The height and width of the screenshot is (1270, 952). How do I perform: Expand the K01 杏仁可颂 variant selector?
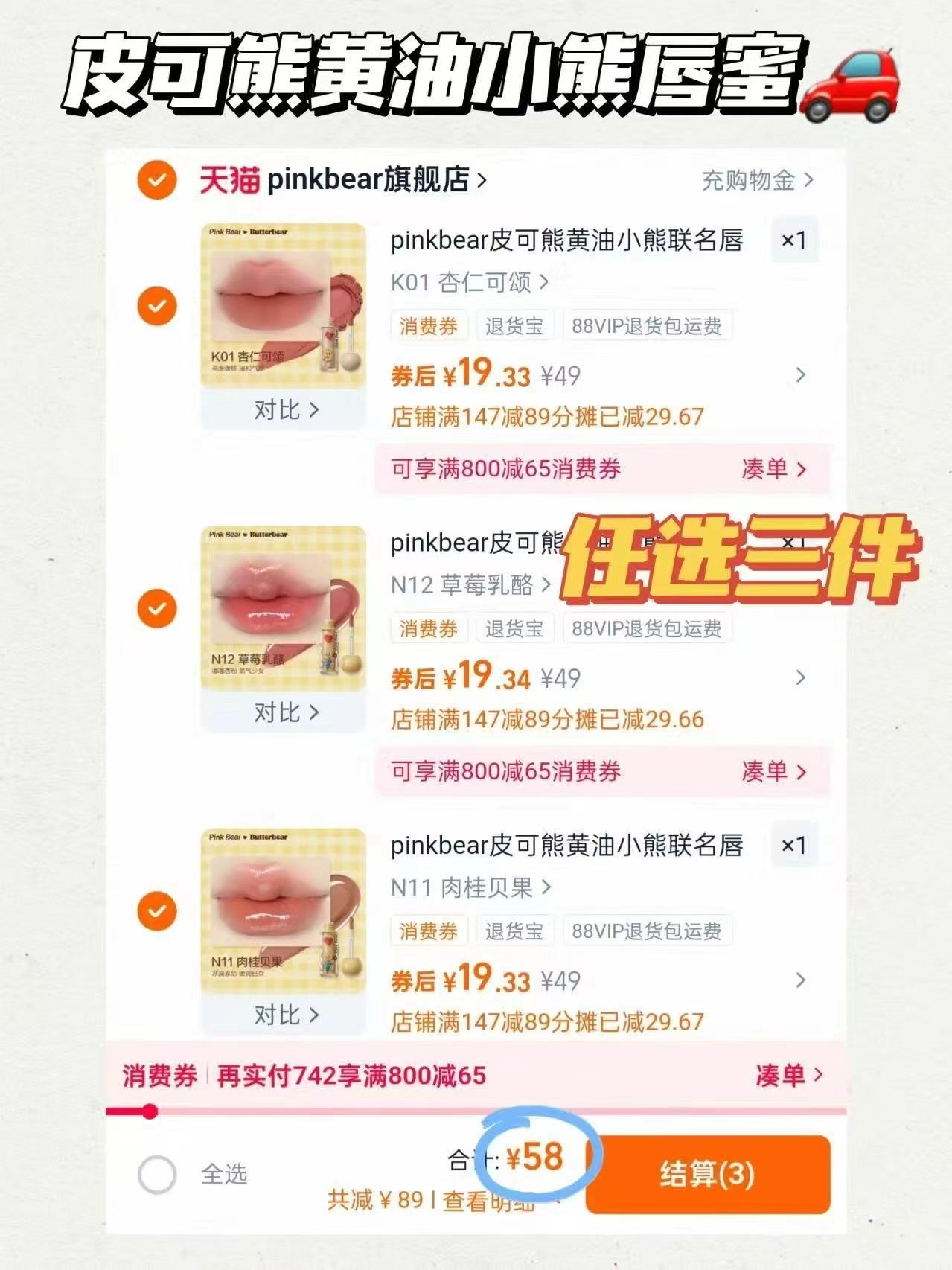click(460, 284)
